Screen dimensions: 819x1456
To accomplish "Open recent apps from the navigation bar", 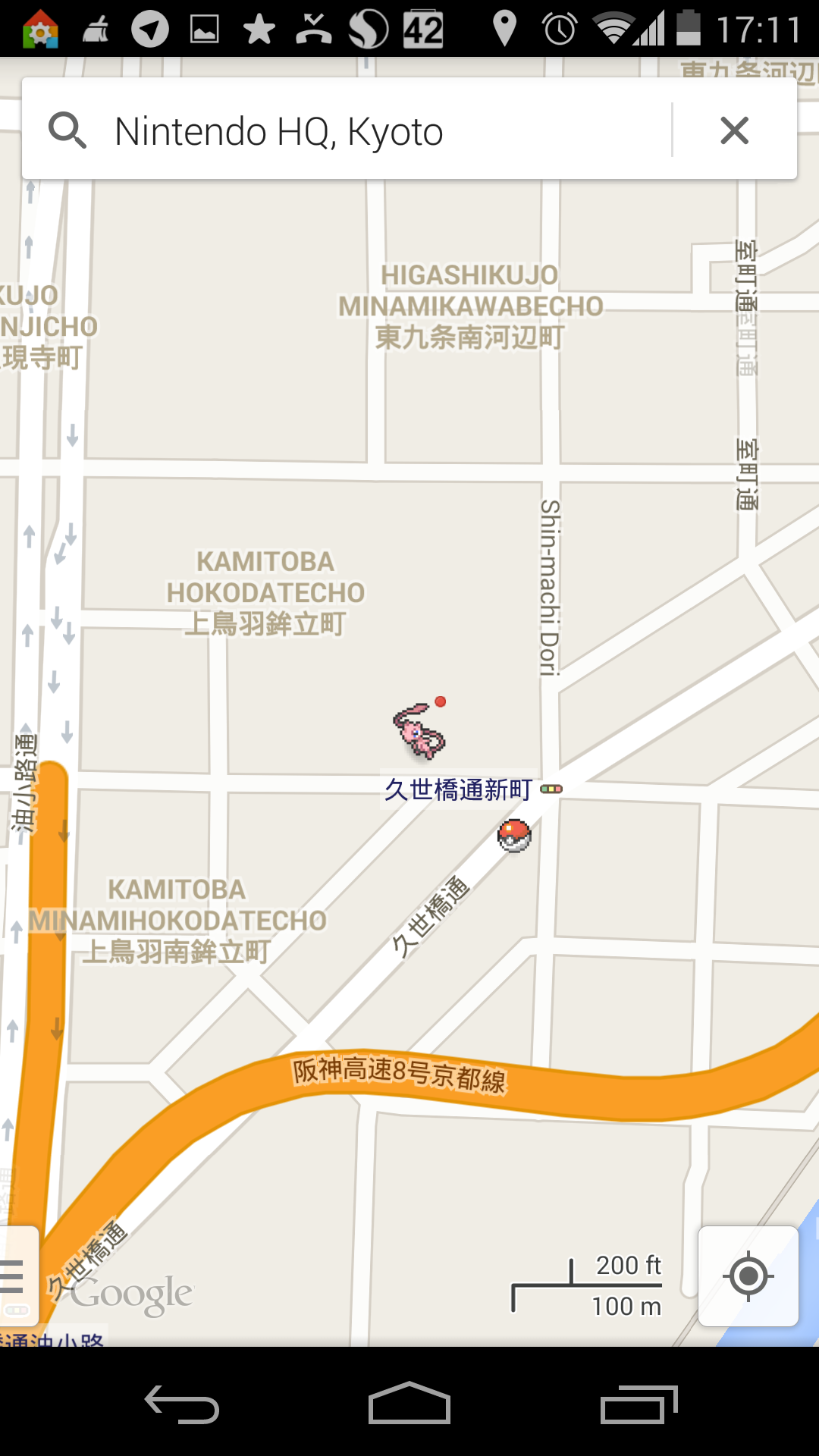I will [x=639, y=1404].
